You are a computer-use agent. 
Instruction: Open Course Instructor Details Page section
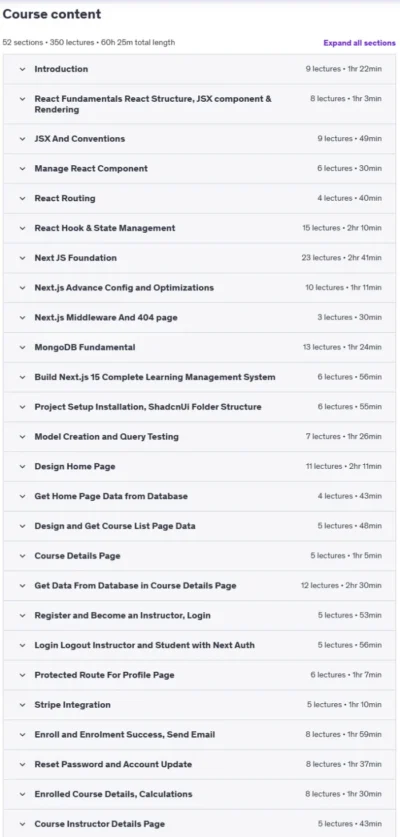(199, 824)
